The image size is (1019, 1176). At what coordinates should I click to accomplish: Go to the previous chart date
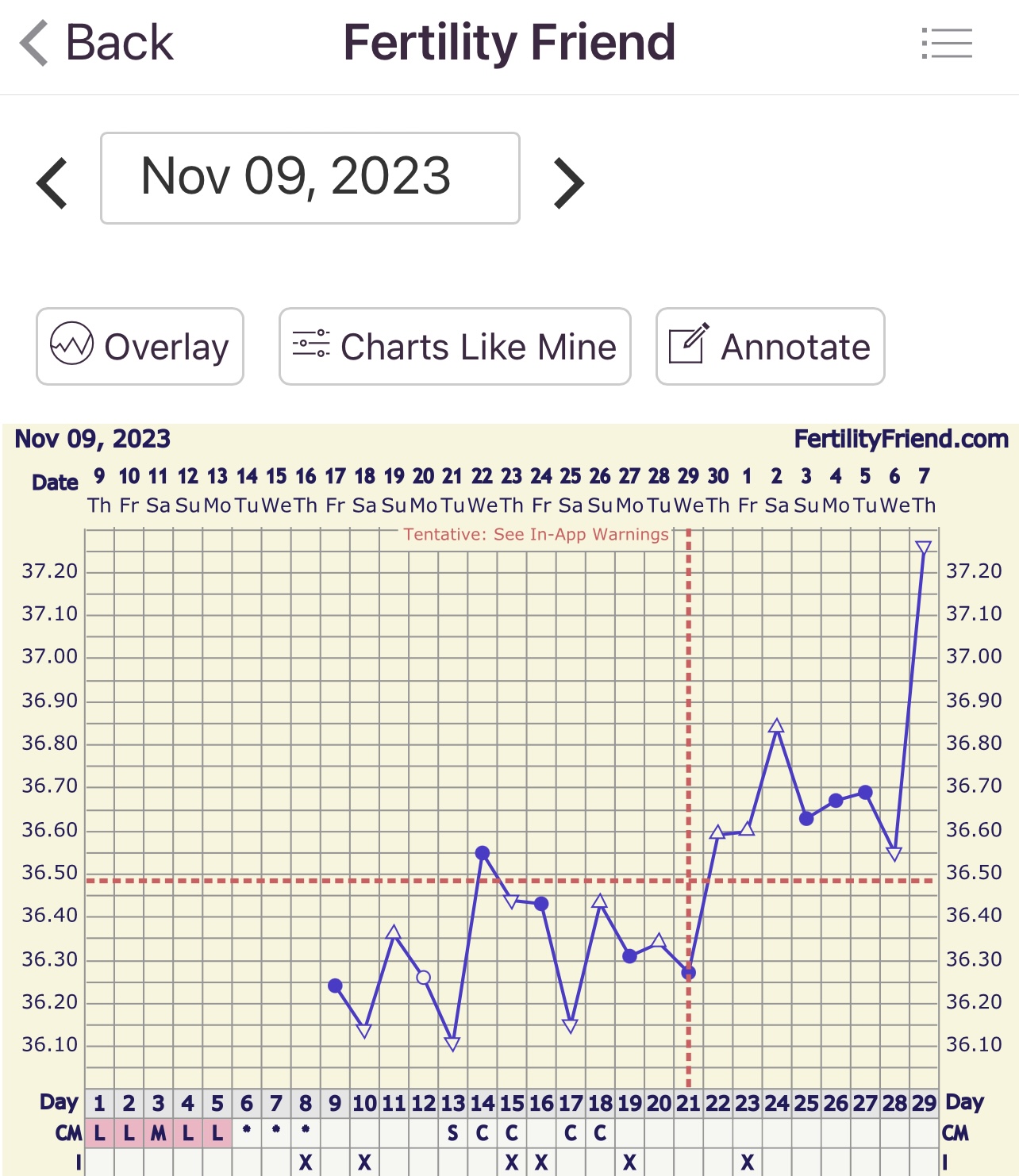click(x=52, y=183)
